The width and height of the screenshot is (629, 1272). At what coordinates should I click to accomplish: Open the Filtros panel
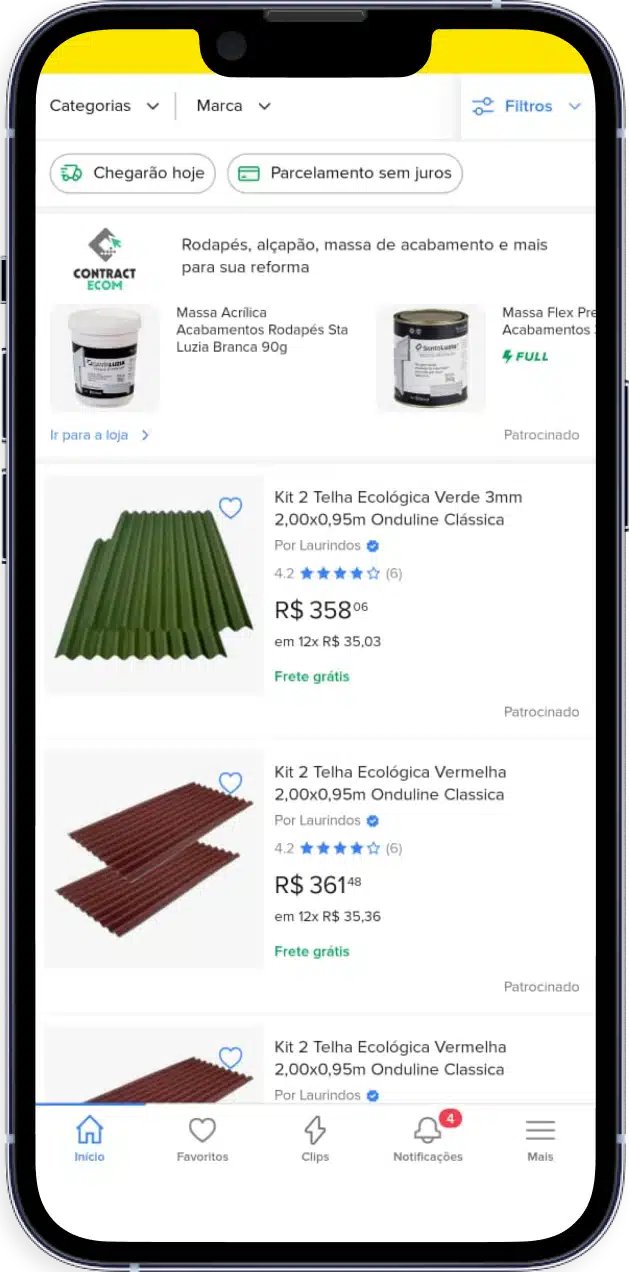click(x=527, y=106)
